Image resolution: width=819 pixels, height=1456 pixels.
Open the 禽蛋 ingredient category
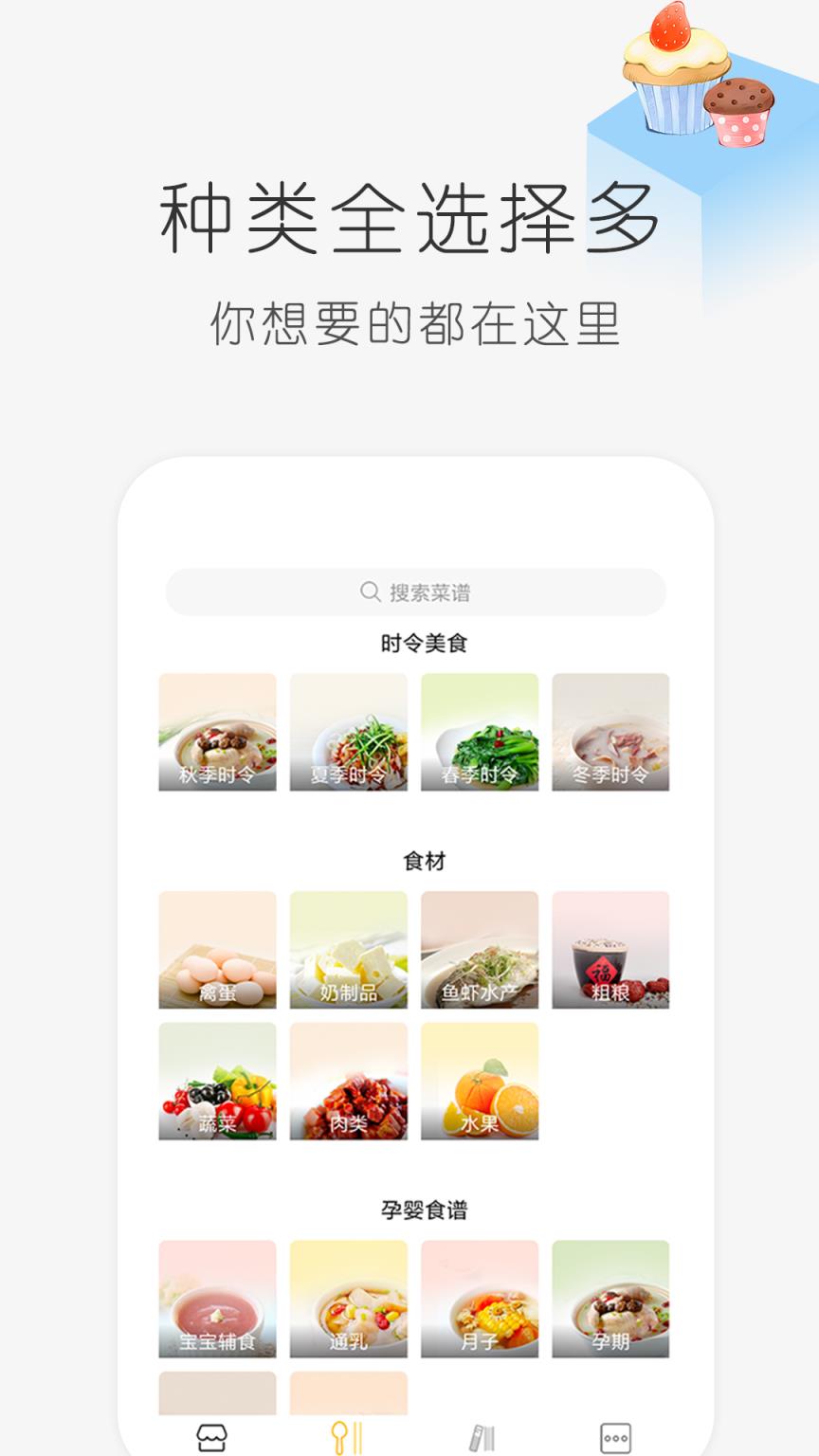[216, 950]
